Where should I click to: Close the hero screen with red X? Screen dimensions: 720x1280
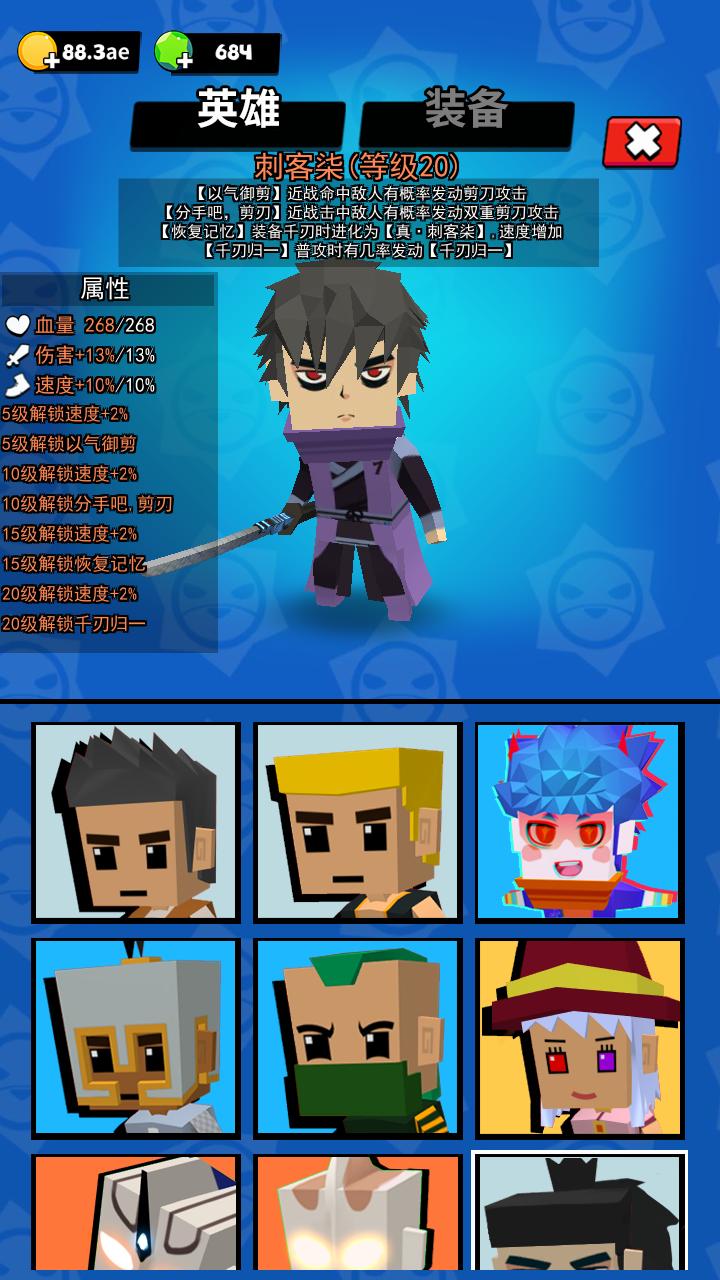(x=642, y=142)
